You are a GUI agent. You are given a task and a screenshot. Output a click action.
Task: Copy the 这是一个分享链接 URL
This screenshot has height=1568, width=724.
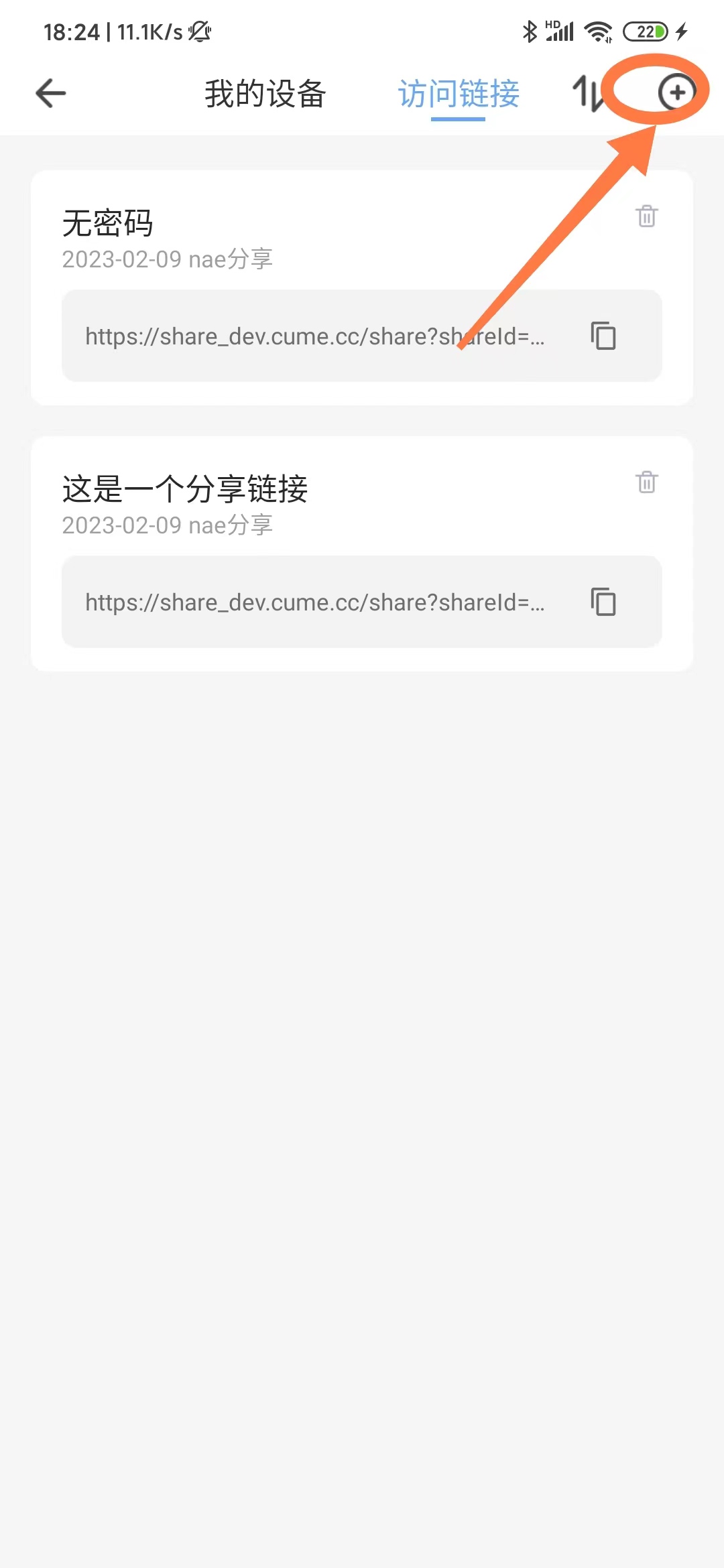point(603,602)
